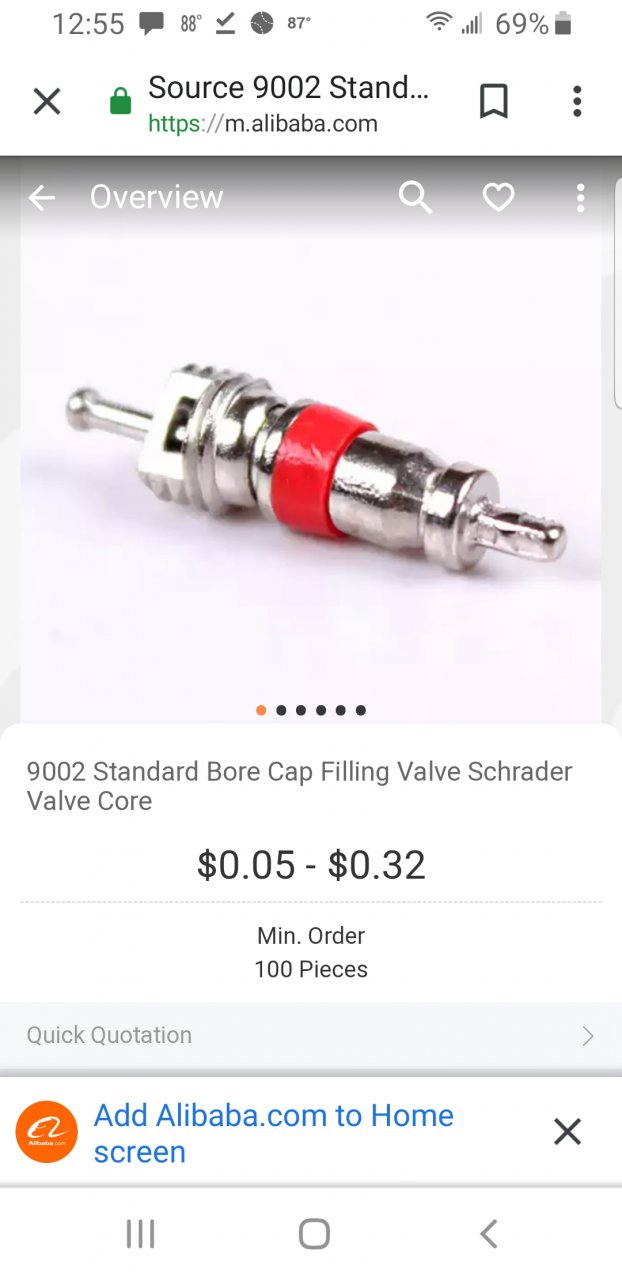This screenshot has width=622, height=1280.
Task: Add Alibaba.com to Home screen
Action: 273,1133
